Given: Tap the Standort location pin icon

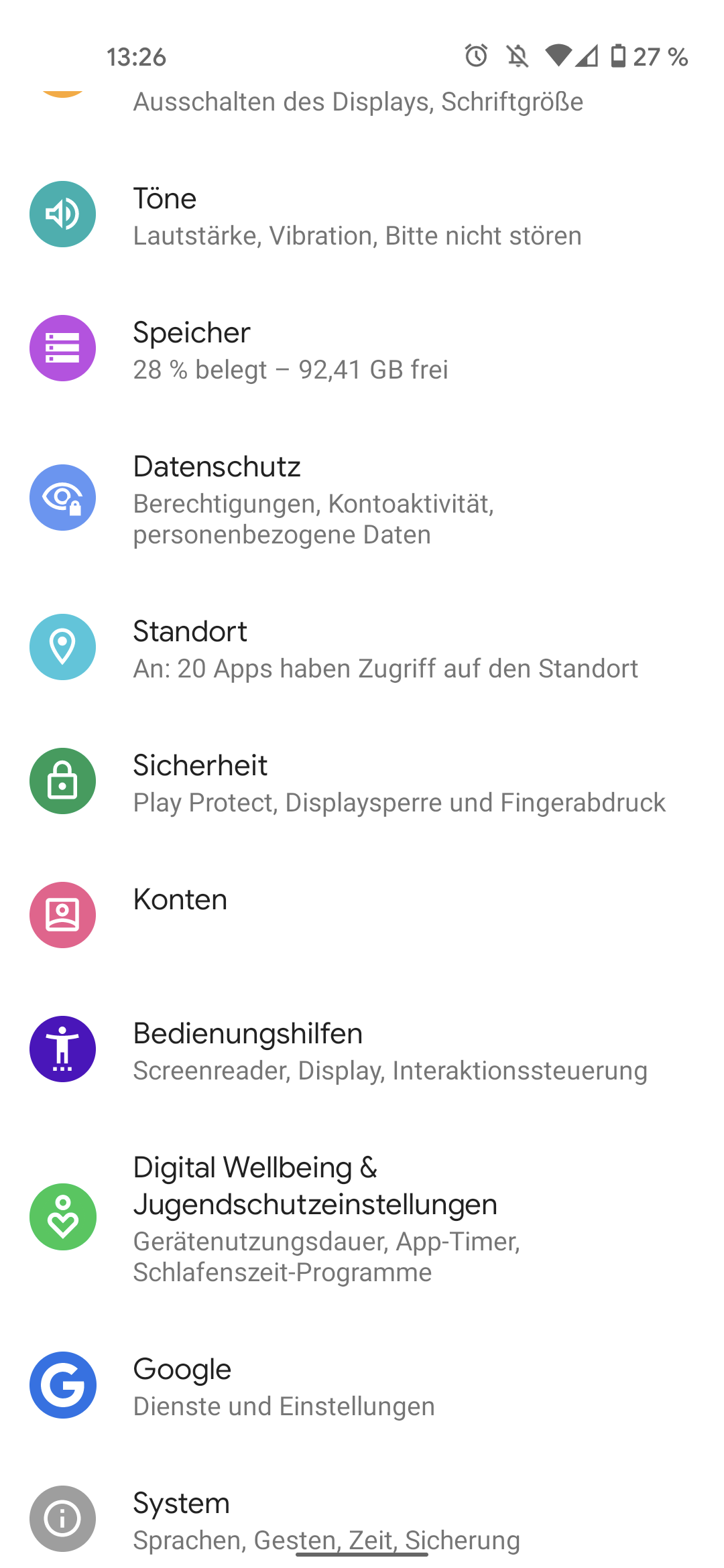Looking at the screenshot, I should click(62, 648).
